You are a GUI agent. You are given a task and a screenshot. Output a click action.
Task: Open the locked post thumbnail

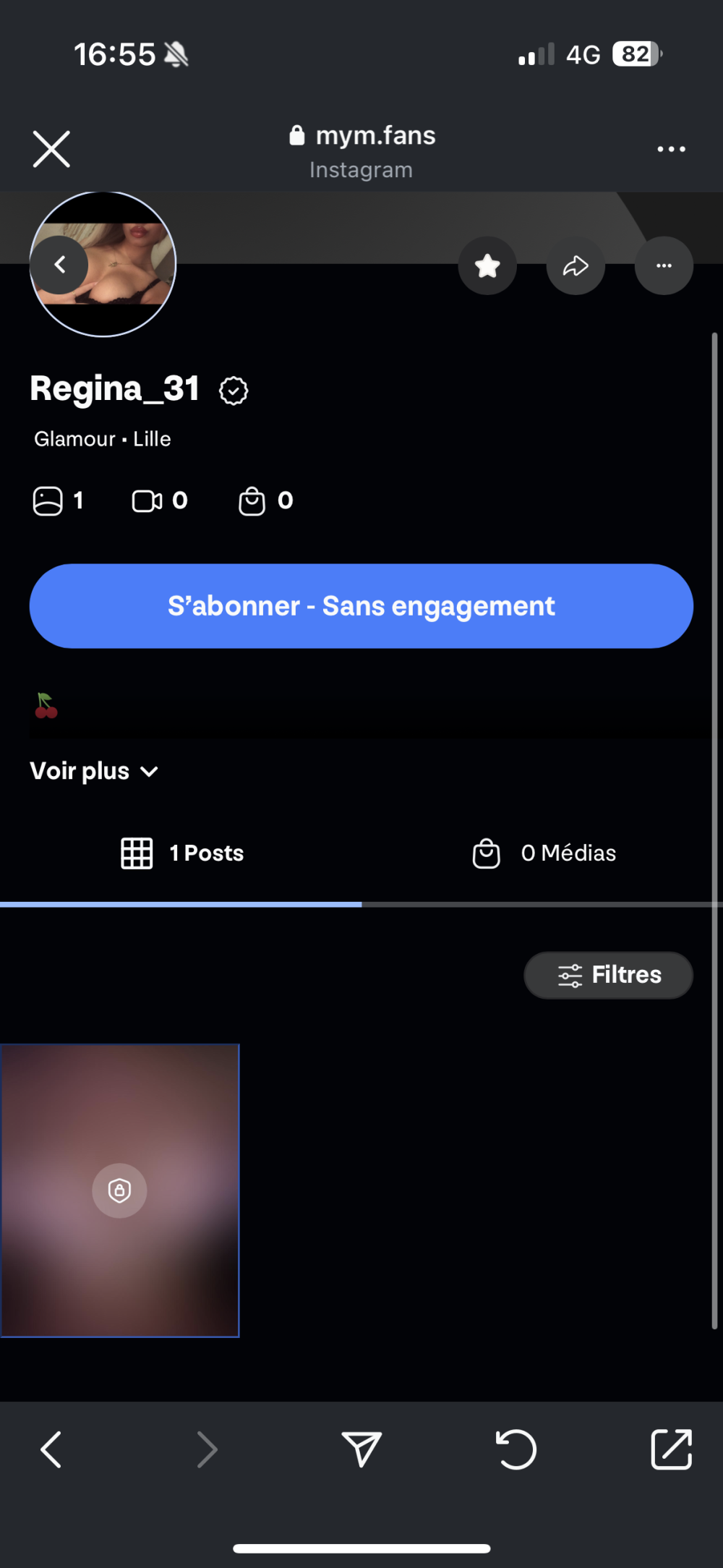point(120,1190)
